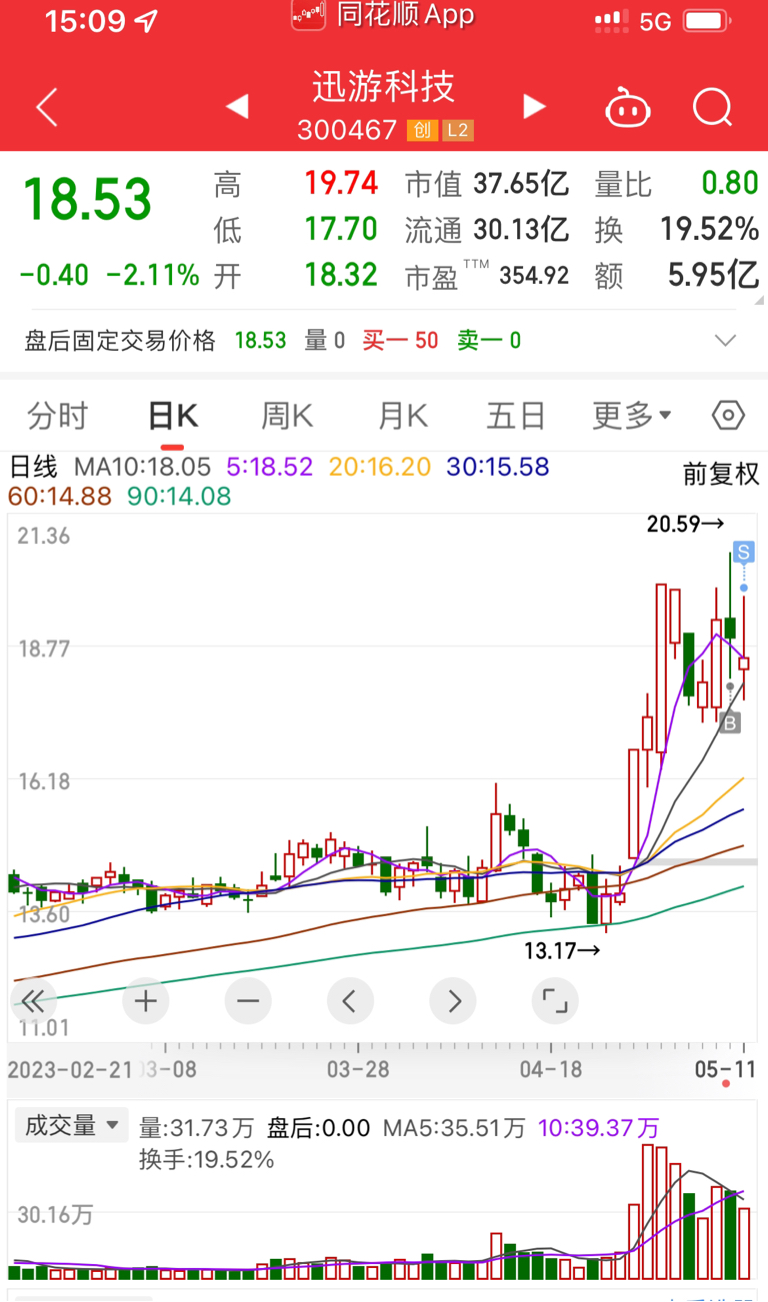The width and height of the screenshot is (768, 1302).
Task: Switch to the previous stock with left triangle
Action: pos(237,106)
